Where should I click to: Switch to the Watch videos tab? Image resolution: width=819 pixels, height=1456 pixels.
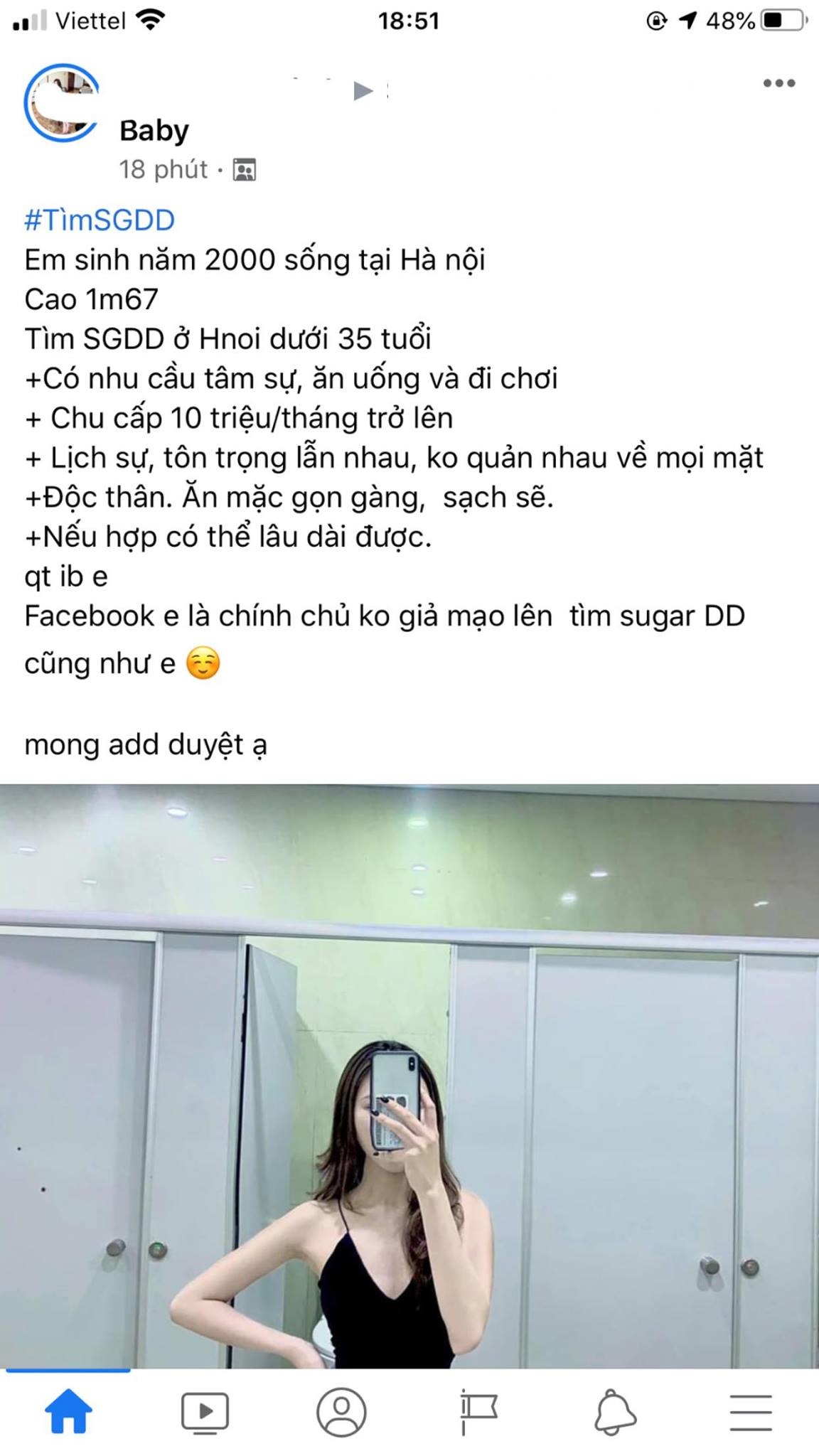point(205,1412)
